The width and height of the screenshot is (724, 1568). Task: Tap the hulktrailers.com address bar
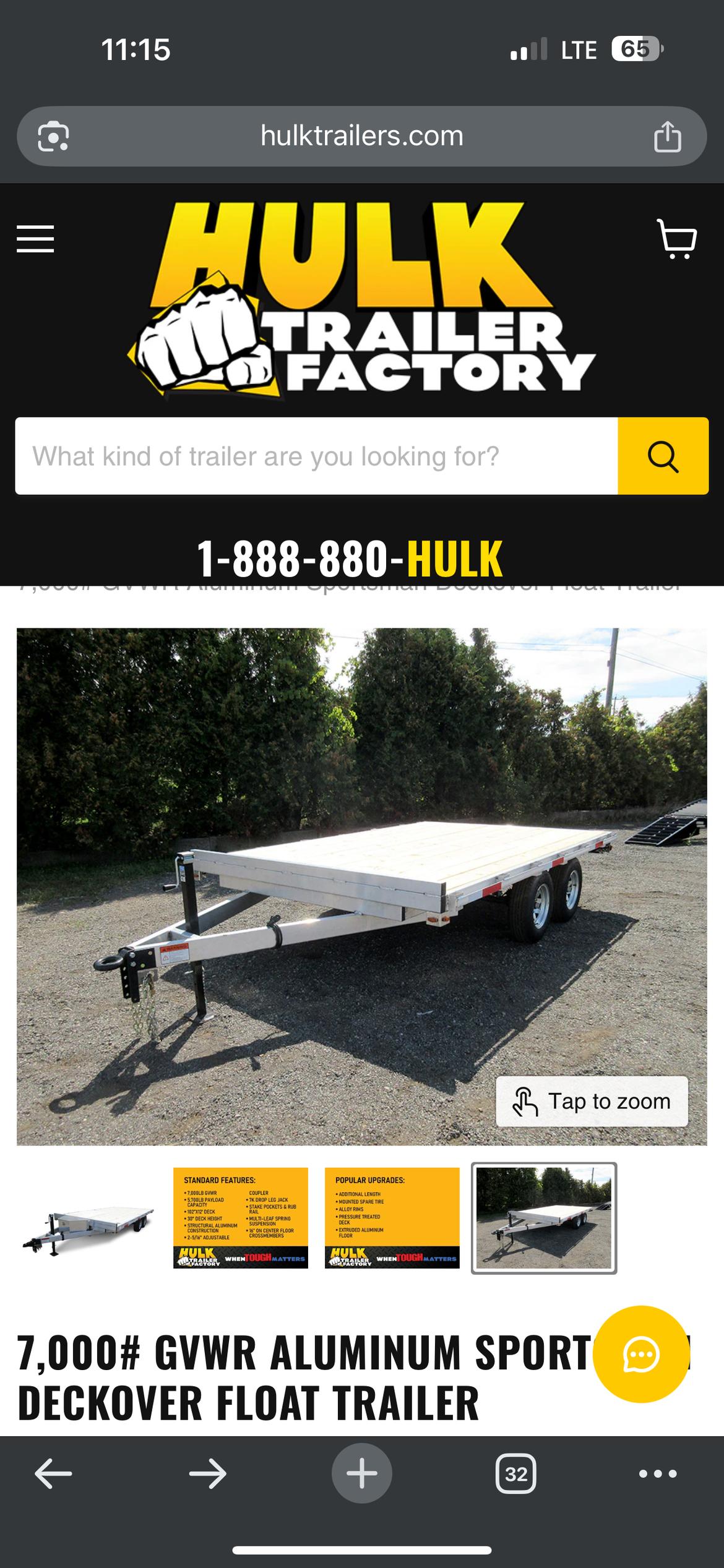362,137
